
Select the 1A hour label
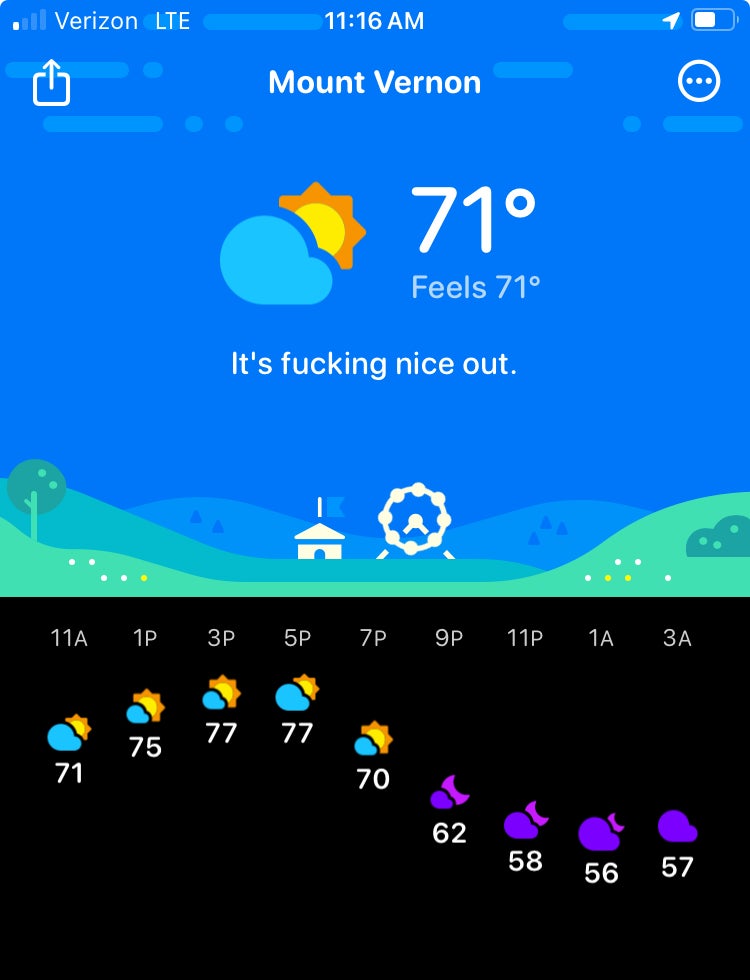601,638
